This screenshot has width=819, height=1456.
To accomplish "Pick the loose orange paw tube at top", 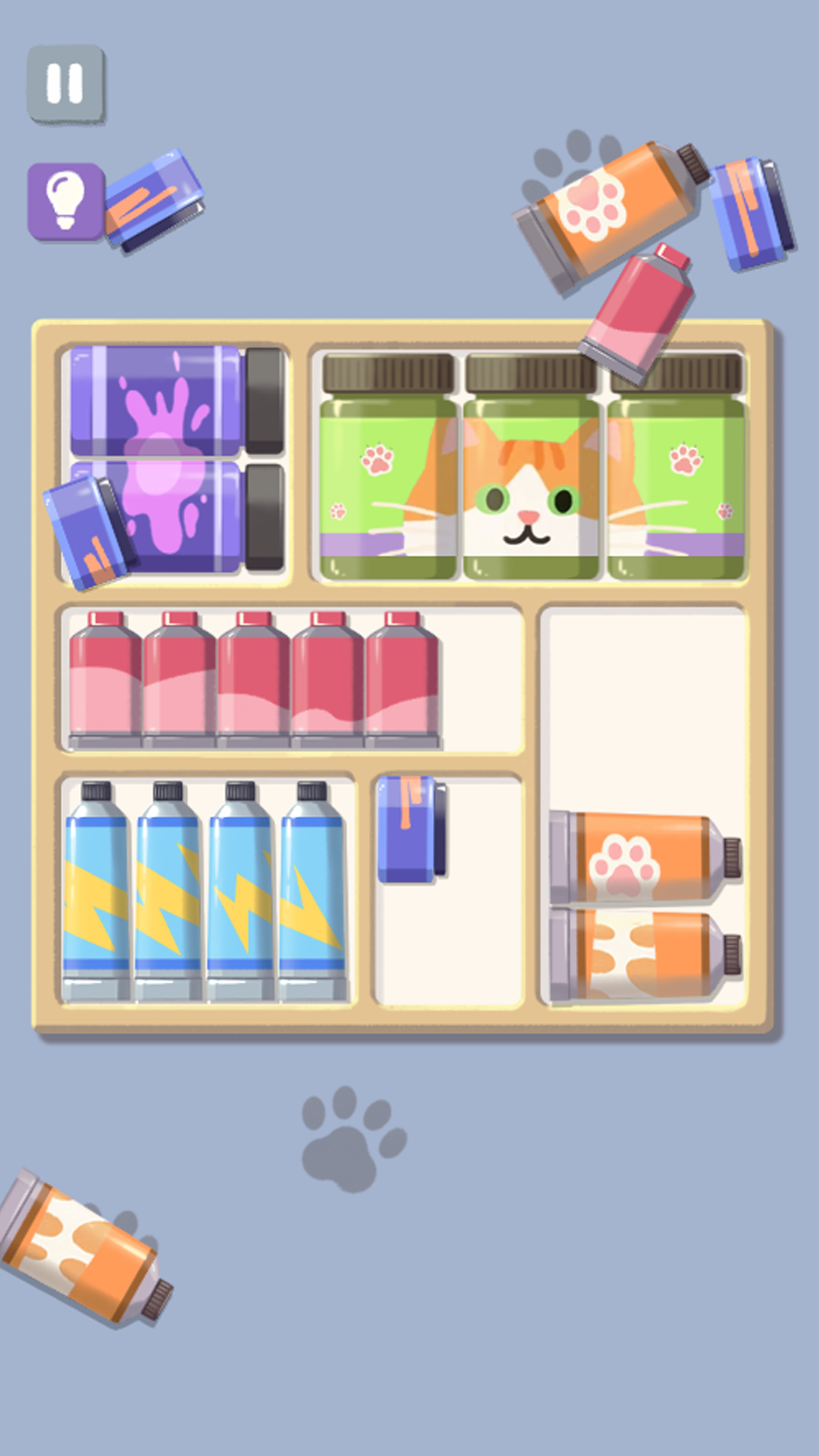I will (607, 212).
